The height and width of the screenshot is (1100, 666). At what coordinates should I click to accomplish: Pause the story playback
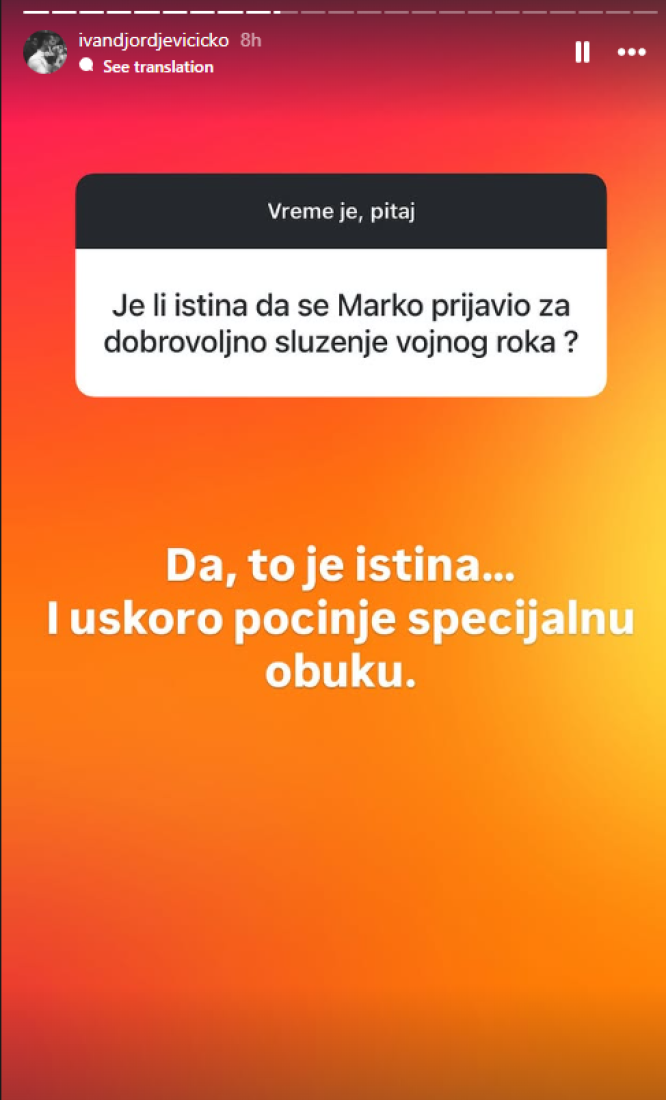tap(582, 52)
